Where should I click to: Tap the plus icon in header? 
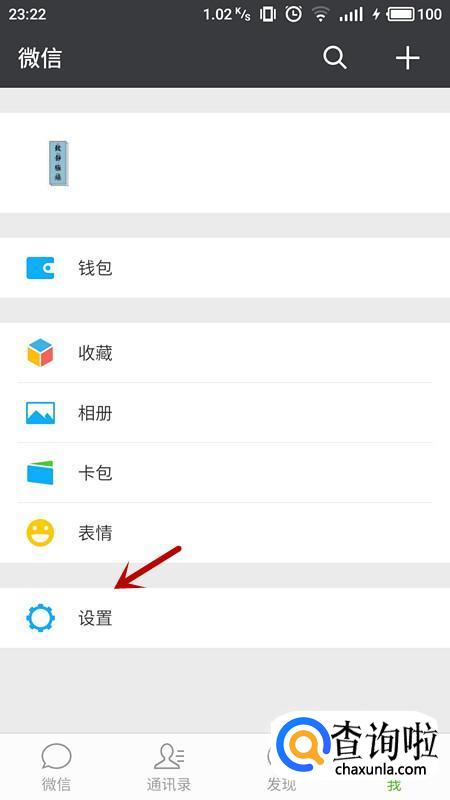click(x=407, y=58)
